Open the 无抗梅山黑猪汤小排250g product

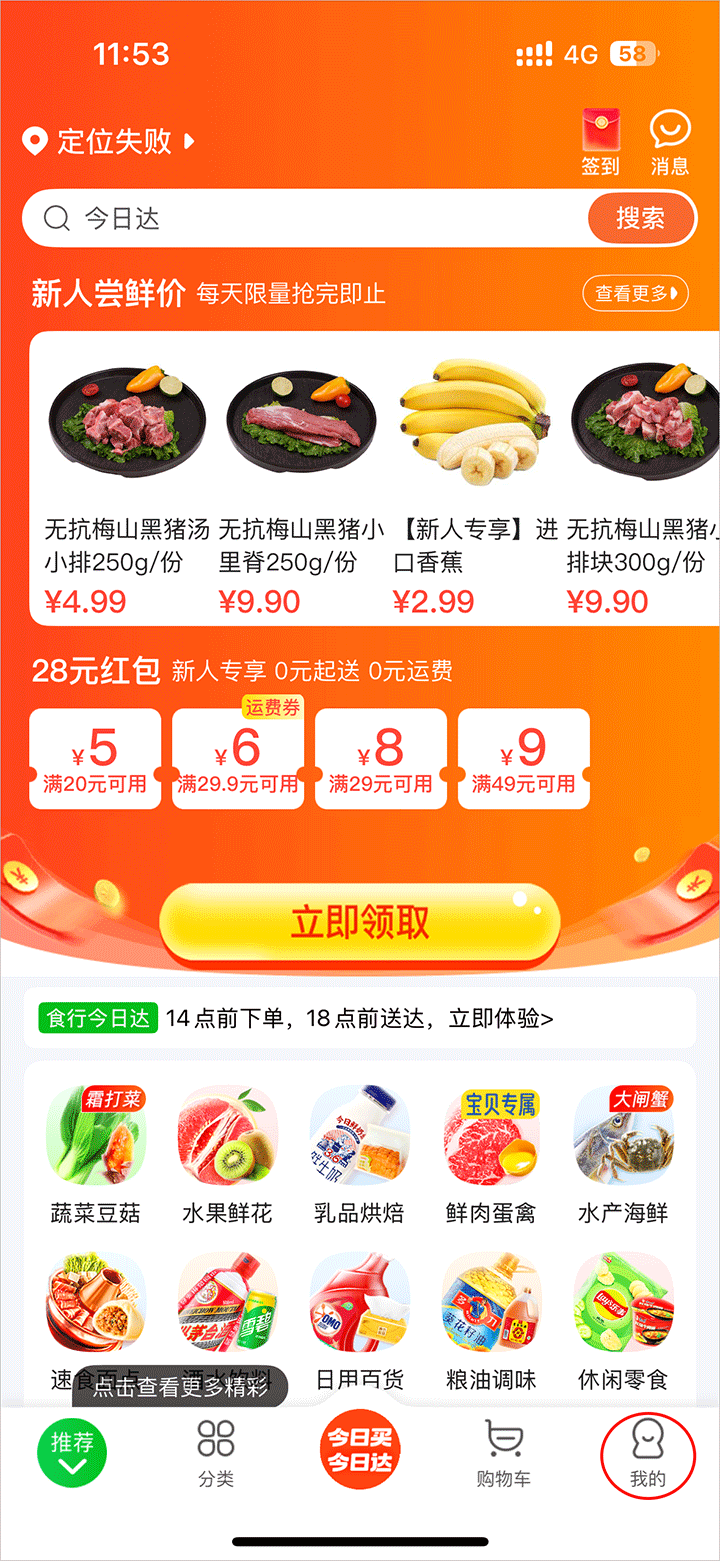tap(125, 480)
